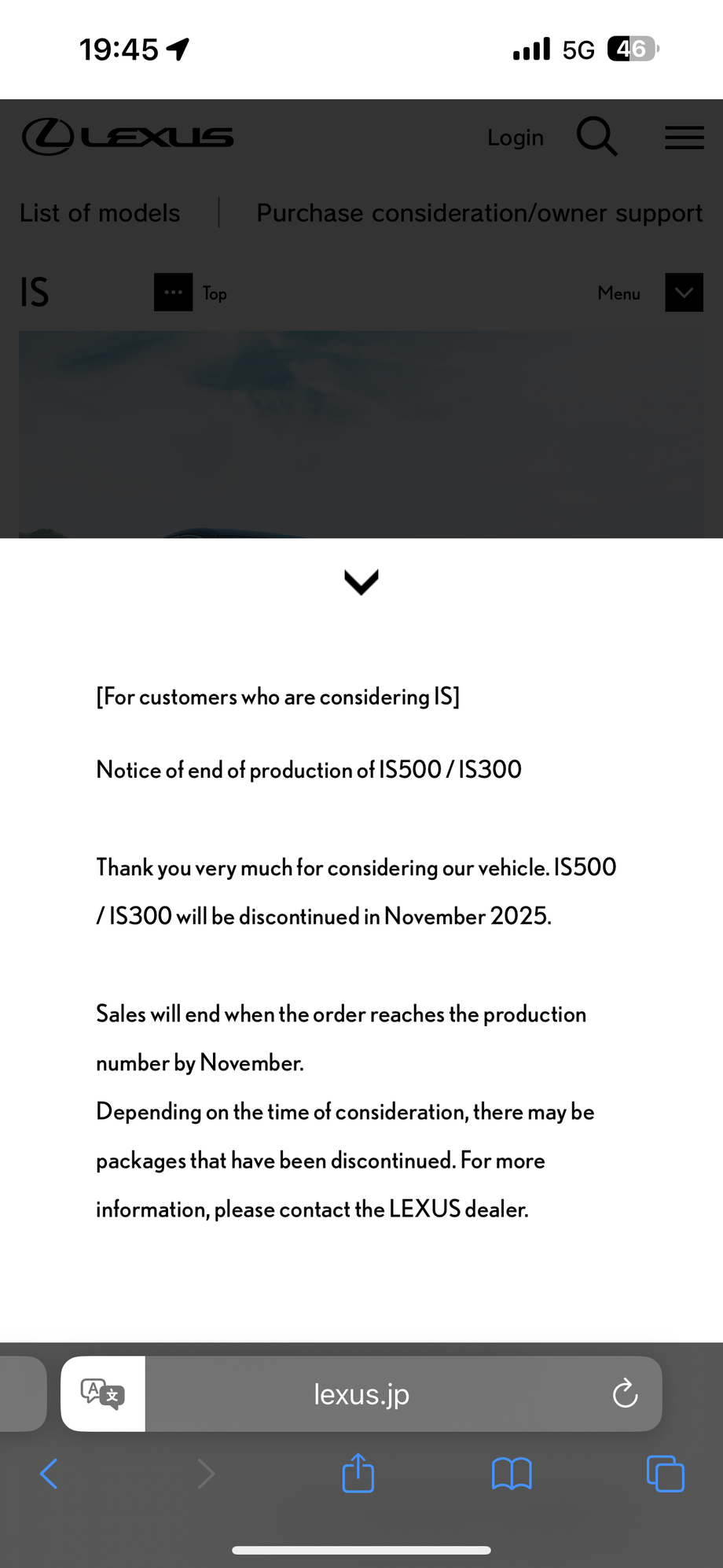The image size is (723, 1568).
Task: Open Purchase consideration/owner support
Action: tap(479, 212)
